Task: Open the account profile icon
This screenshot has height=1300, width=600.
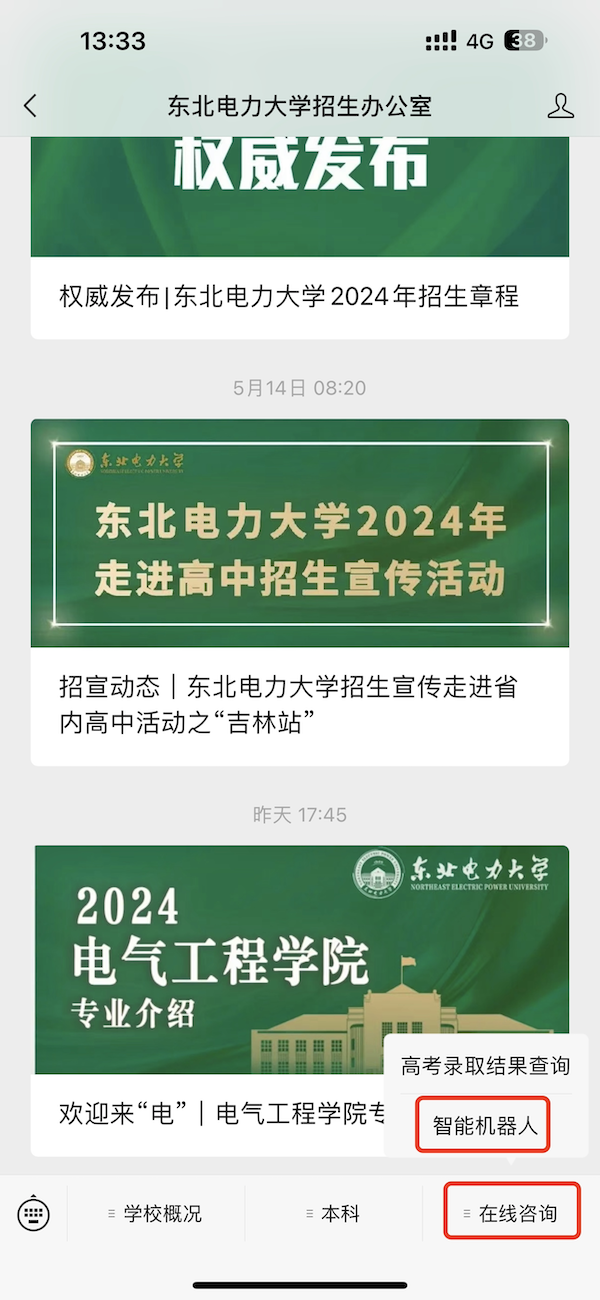Action: tap(561, 106)
